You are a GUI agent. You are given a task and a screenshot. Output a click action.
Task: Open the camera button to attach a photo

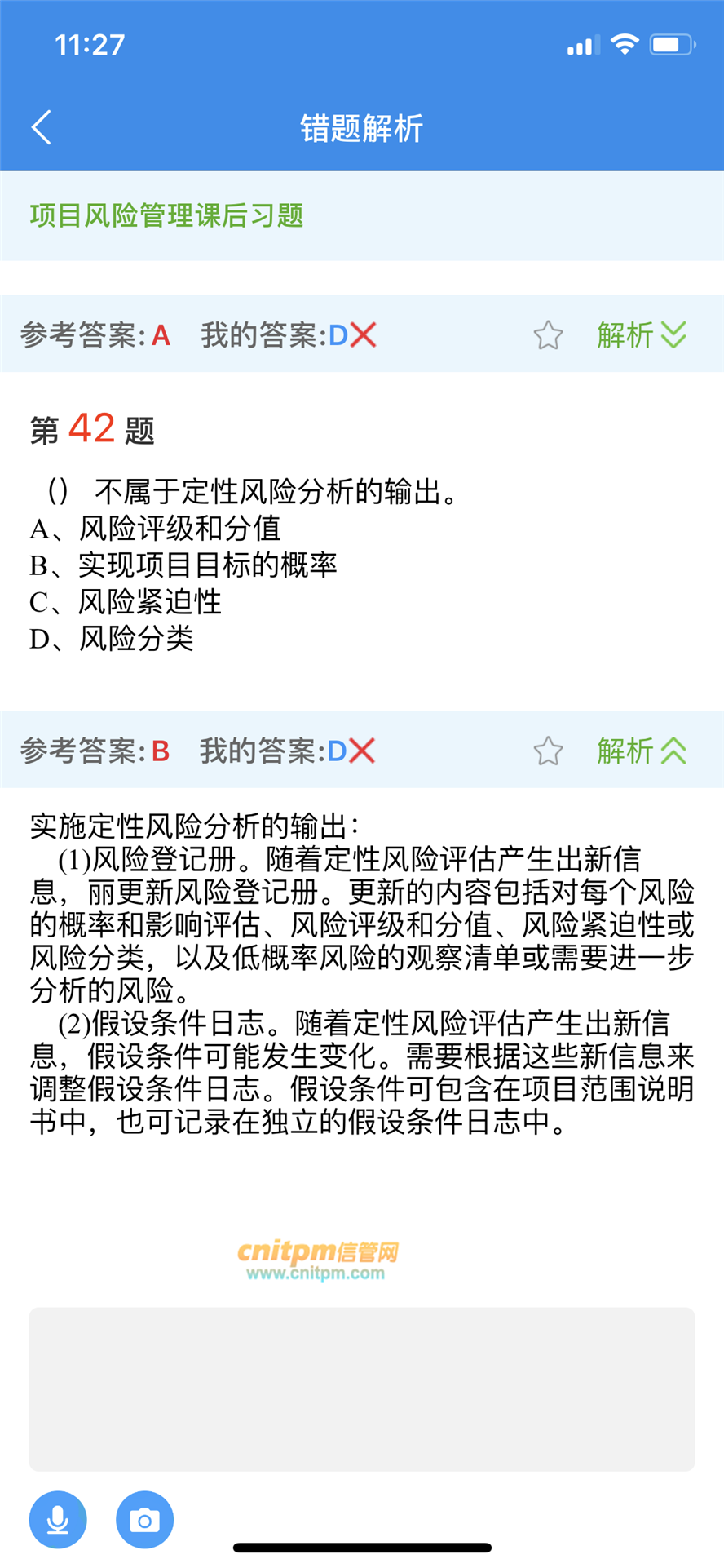click(x=144, y=1519)
